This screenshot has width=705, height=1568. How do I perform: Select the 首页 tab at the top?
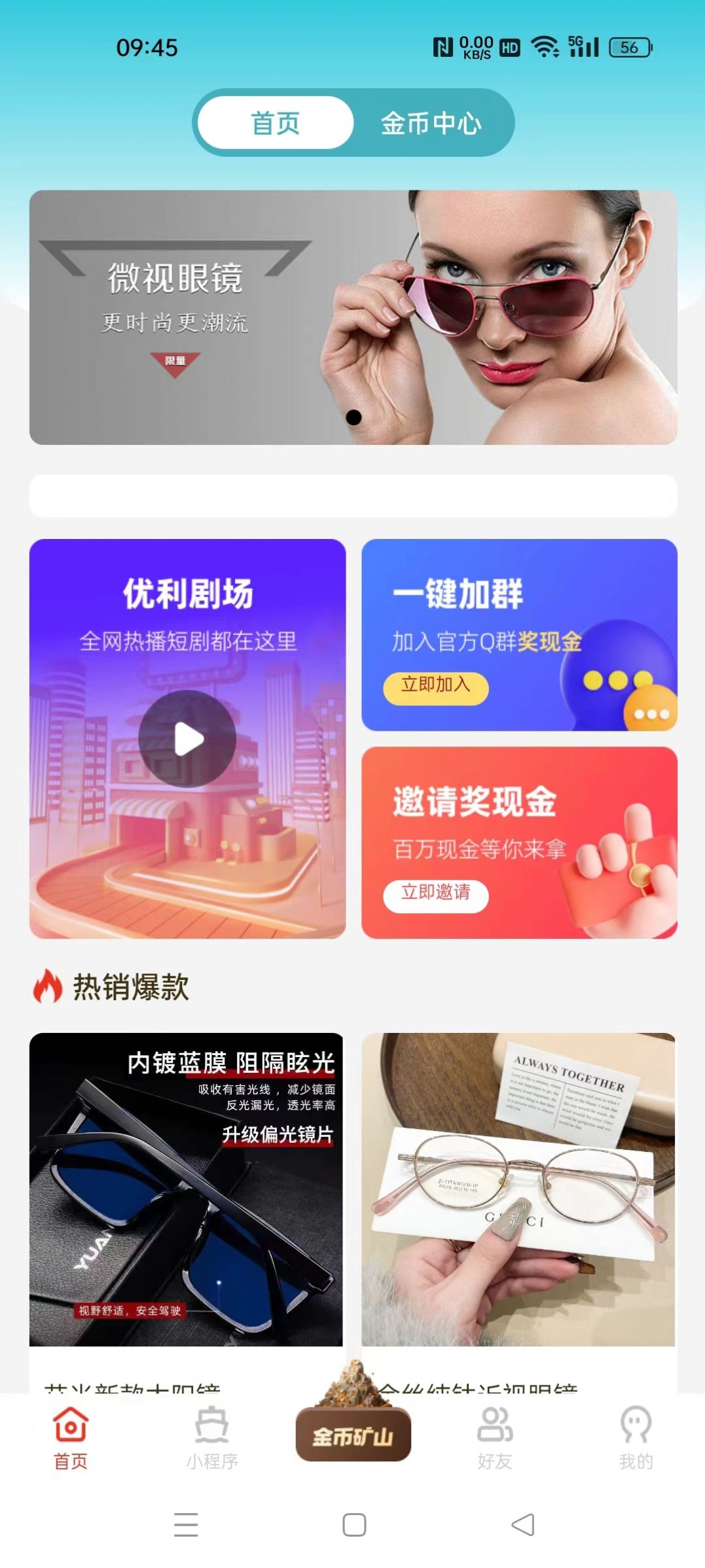click(x=275, y=122)
